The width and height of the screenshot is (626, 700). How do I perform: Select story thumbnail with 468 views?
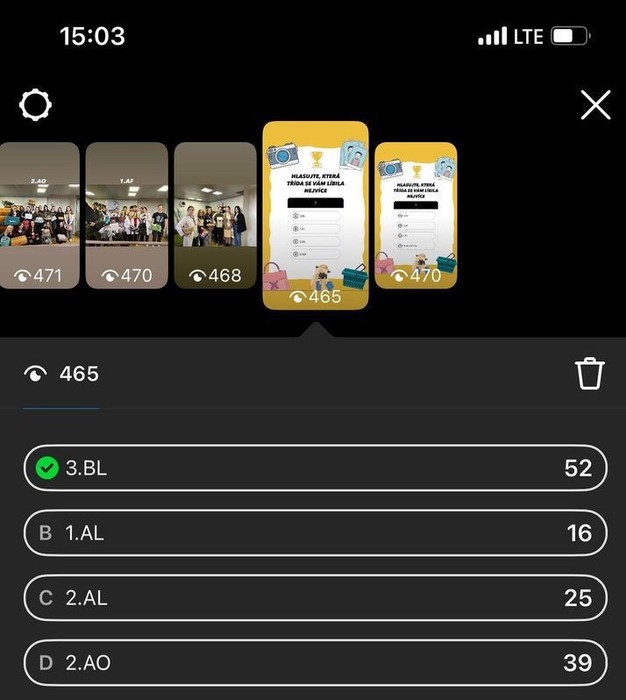click(215, 215)
